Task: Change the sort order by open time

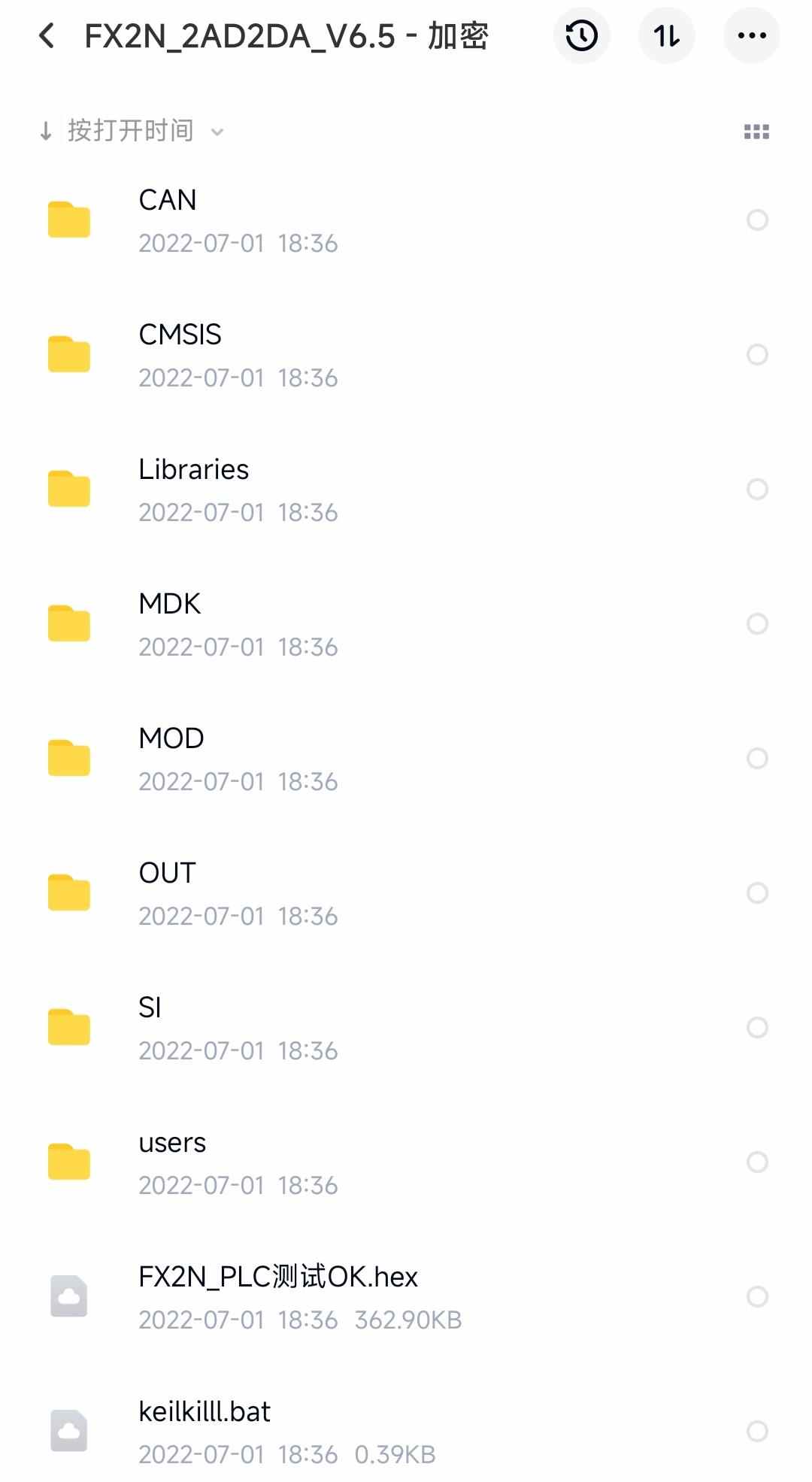Action: click(132, 131)
